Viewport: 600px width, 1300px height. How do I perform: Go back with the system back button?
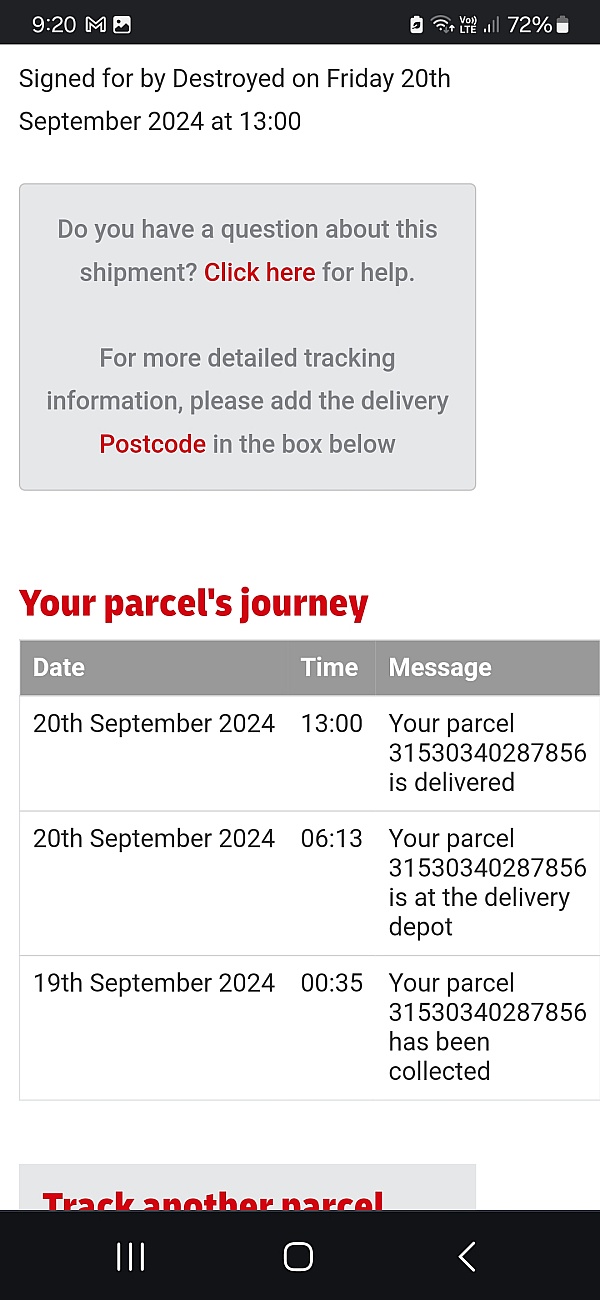coord(466,1256)
